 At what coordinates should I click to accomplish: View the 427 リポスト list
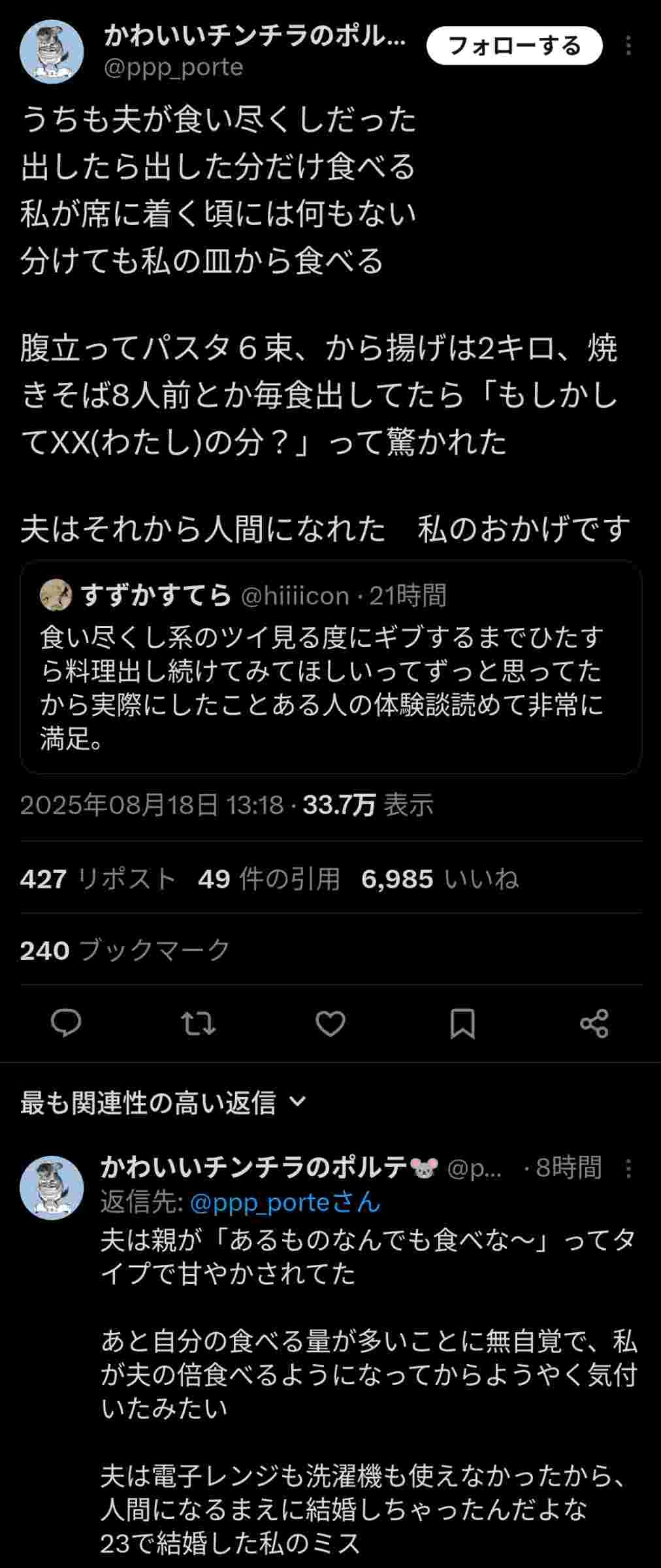[98, 879]
